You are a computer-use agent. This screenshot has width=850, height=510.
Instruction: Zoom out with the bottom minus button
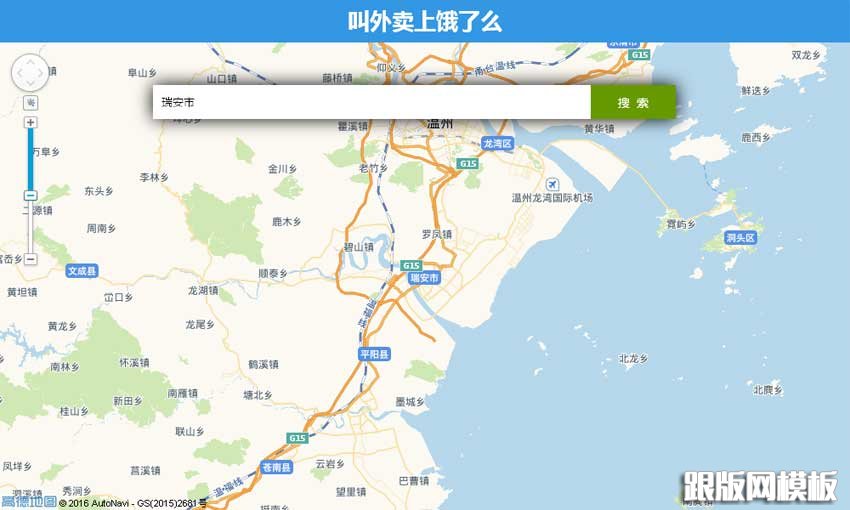tap(31, 259)
